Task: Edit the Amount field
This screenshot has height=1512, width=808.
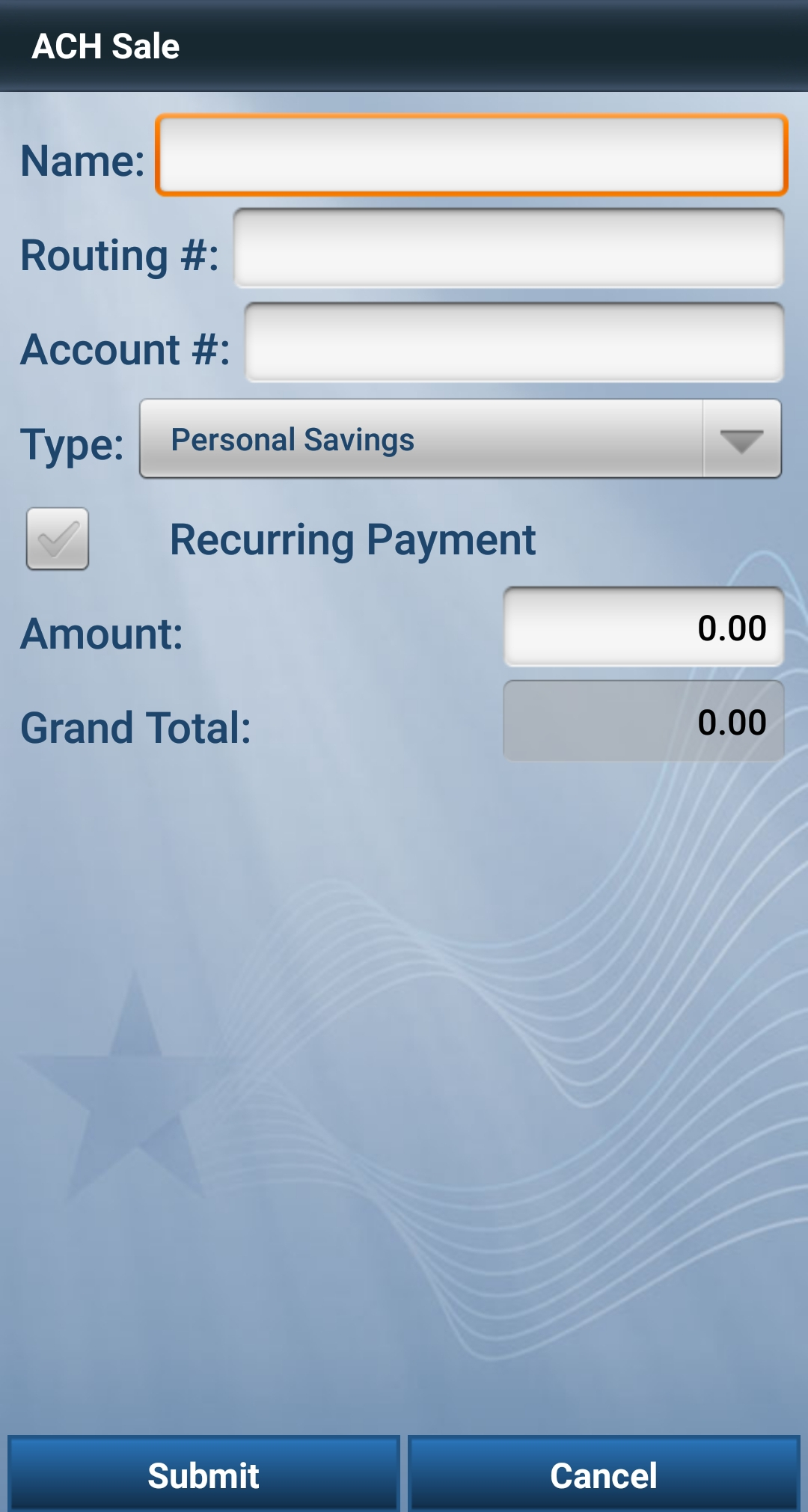Action: click(643, 628)
